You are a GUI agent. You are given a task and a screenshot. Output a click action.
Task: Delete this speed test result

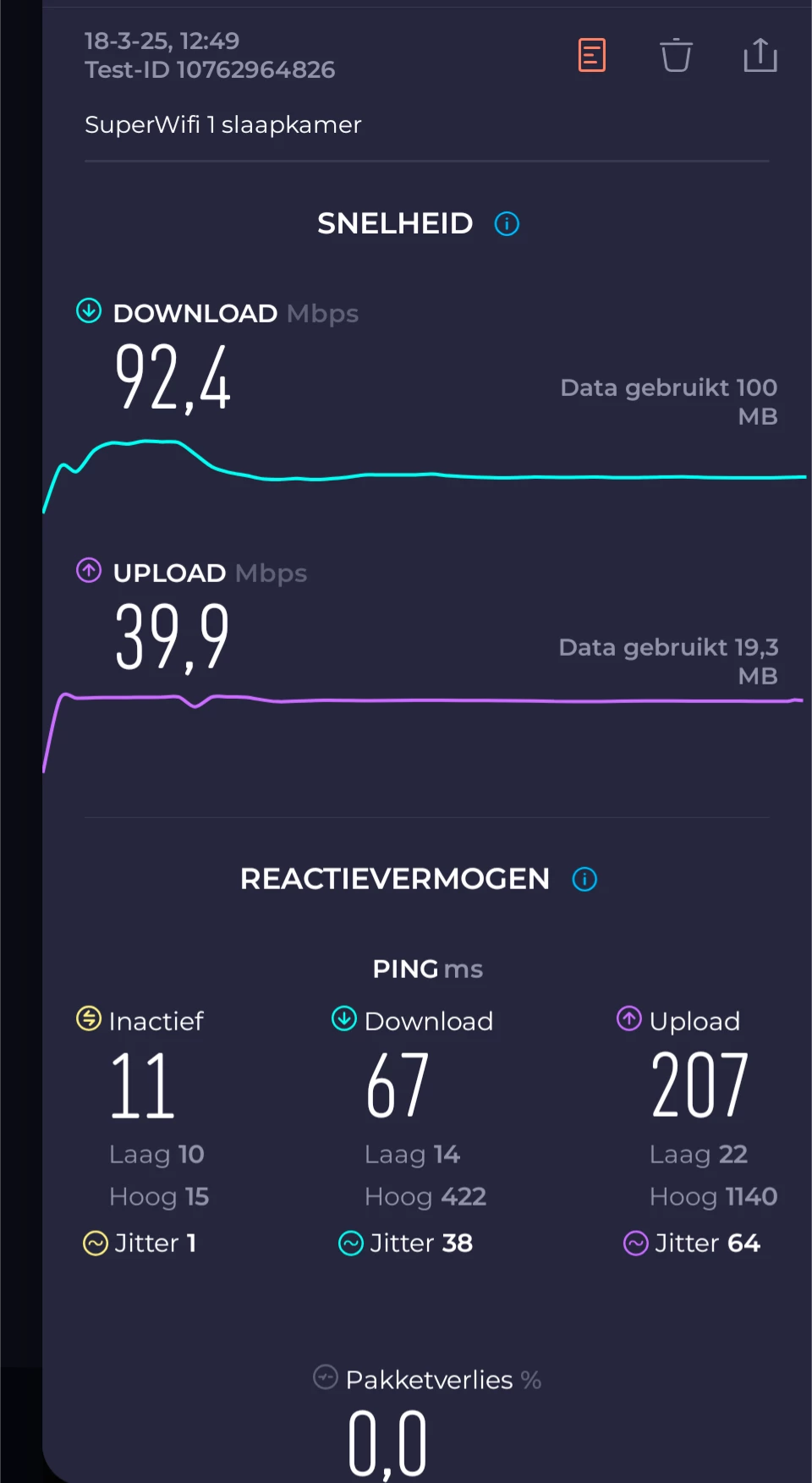(x=676, y=56)
